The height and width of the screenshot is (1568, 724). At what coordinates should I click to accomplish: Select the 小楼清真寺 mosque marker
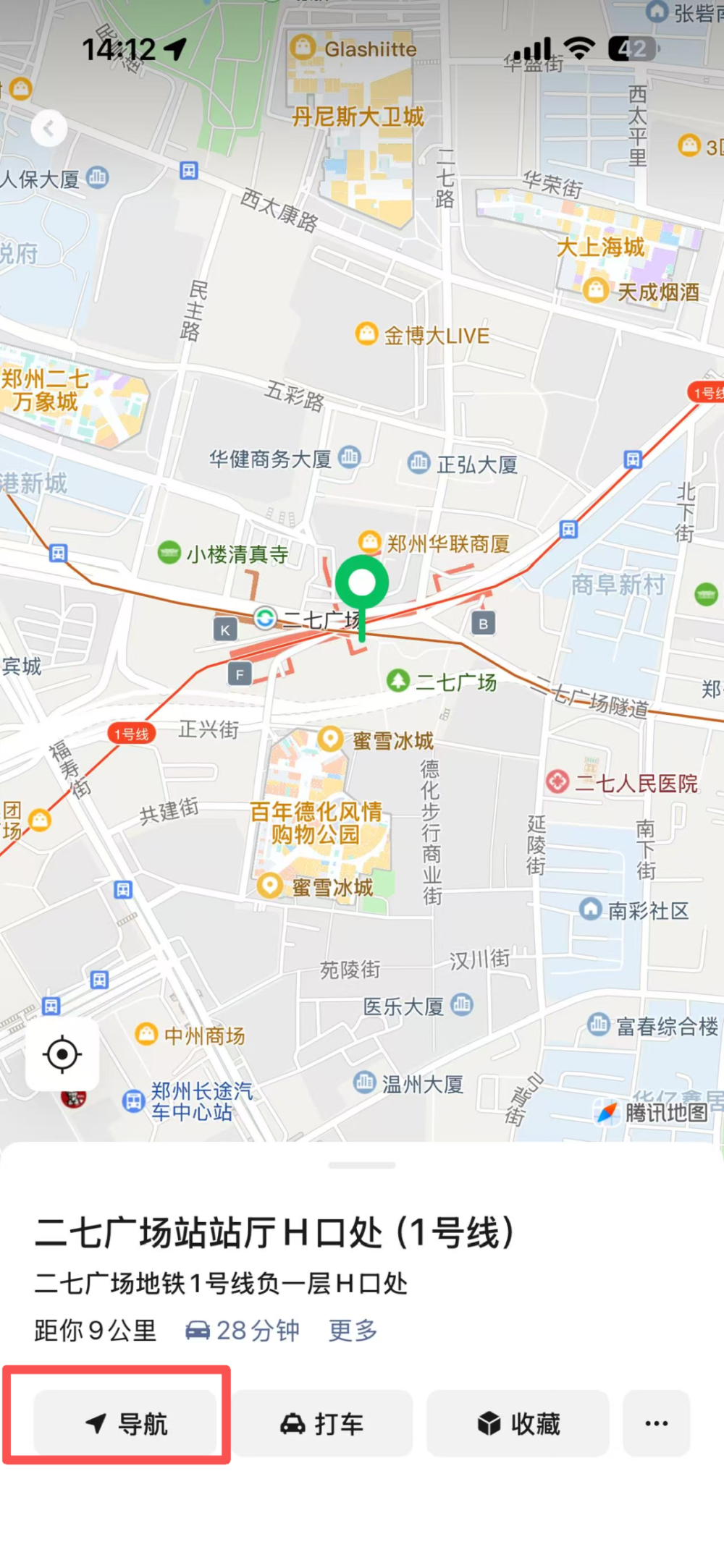[x=169, y=553]
